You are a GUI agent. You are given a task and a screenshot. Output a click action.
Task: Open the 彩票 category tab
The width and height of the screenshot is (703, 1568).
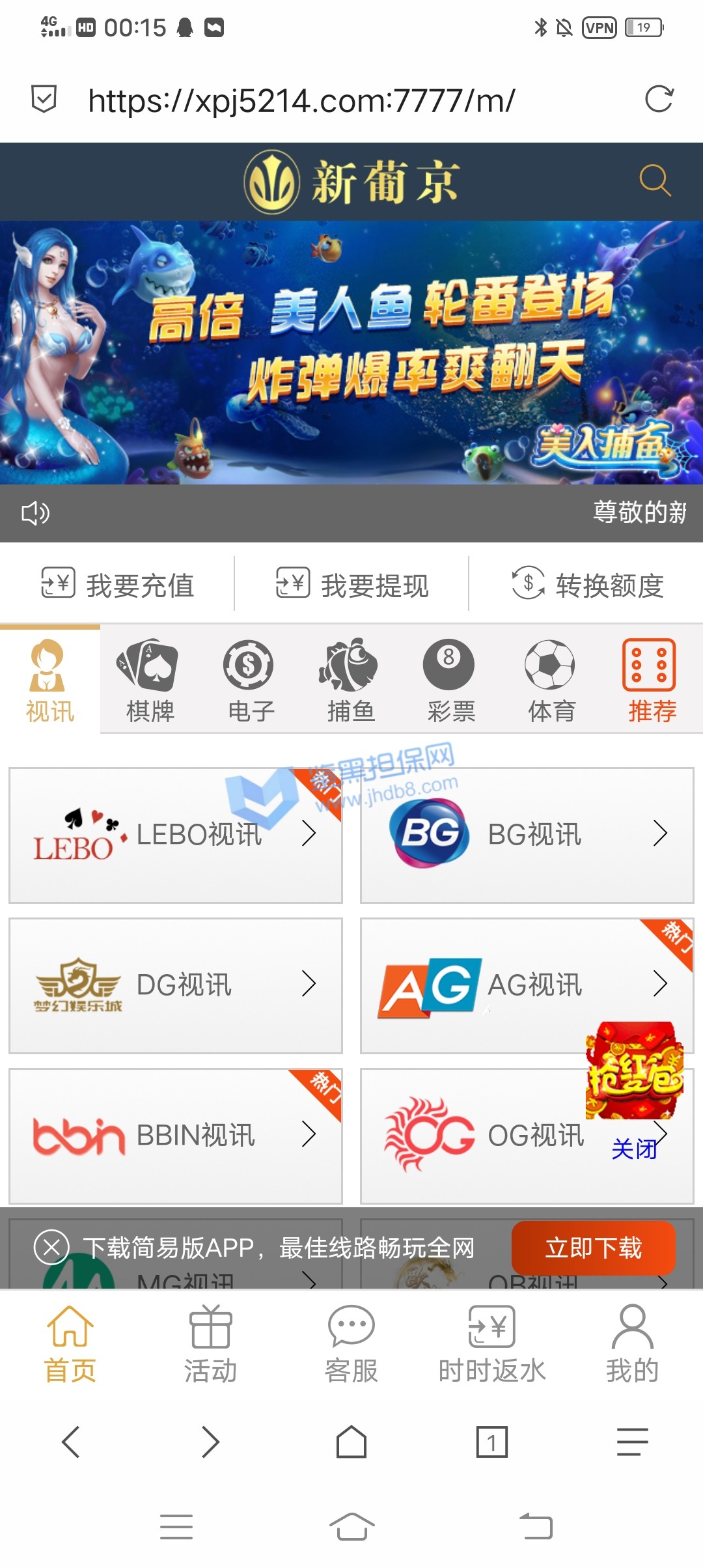coord(451,680)
